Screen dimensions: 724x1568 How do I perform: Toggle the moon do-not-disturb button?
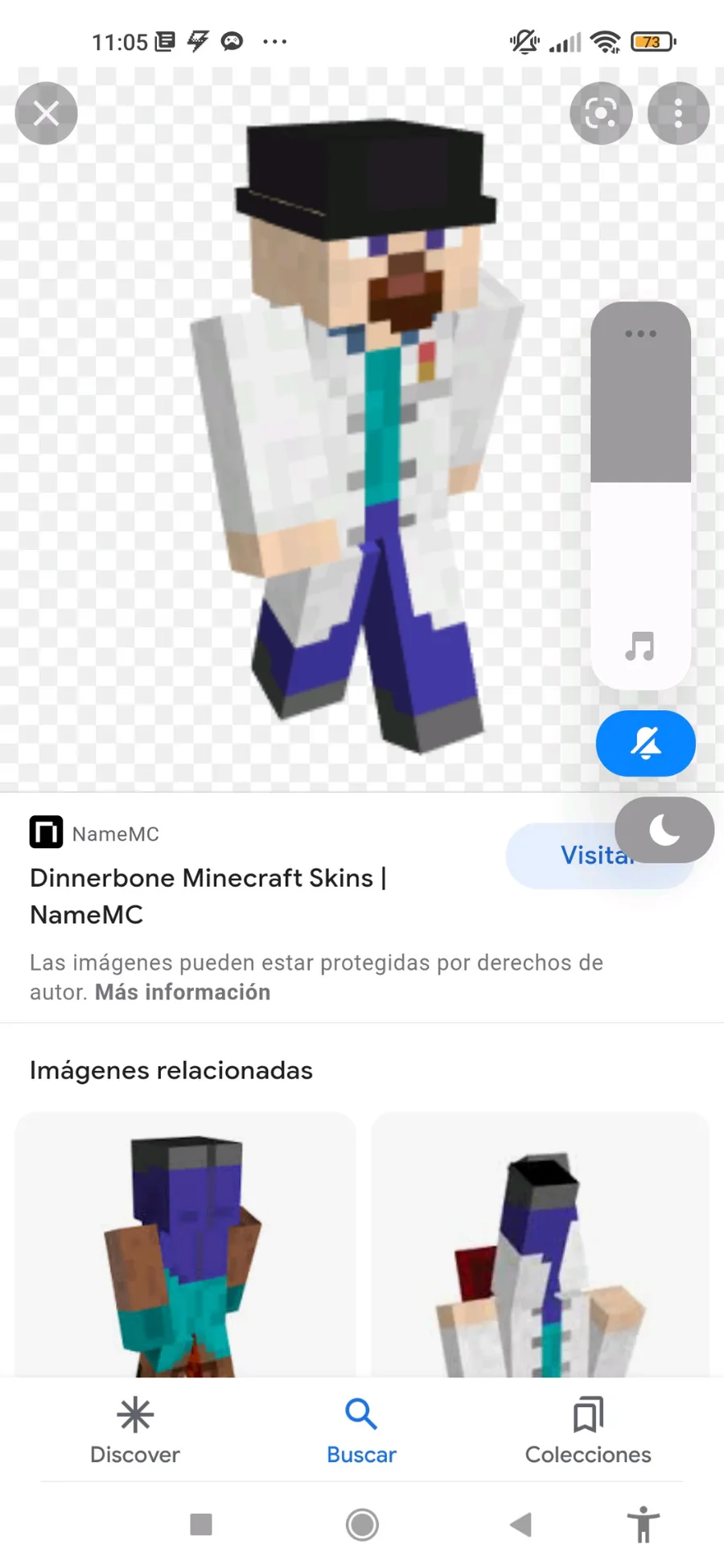664,830
